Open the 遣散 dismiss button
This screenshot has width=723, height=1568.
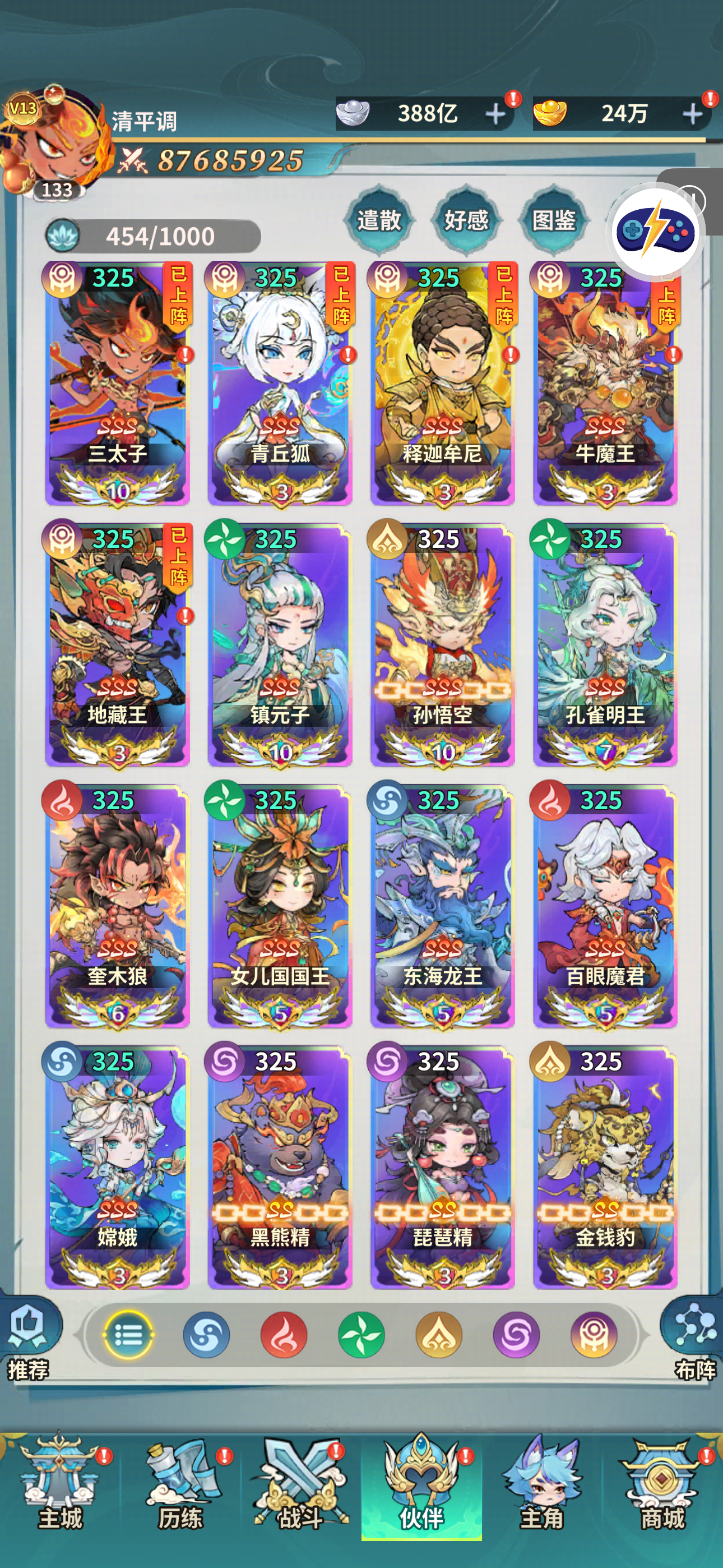tap(379, 220)
